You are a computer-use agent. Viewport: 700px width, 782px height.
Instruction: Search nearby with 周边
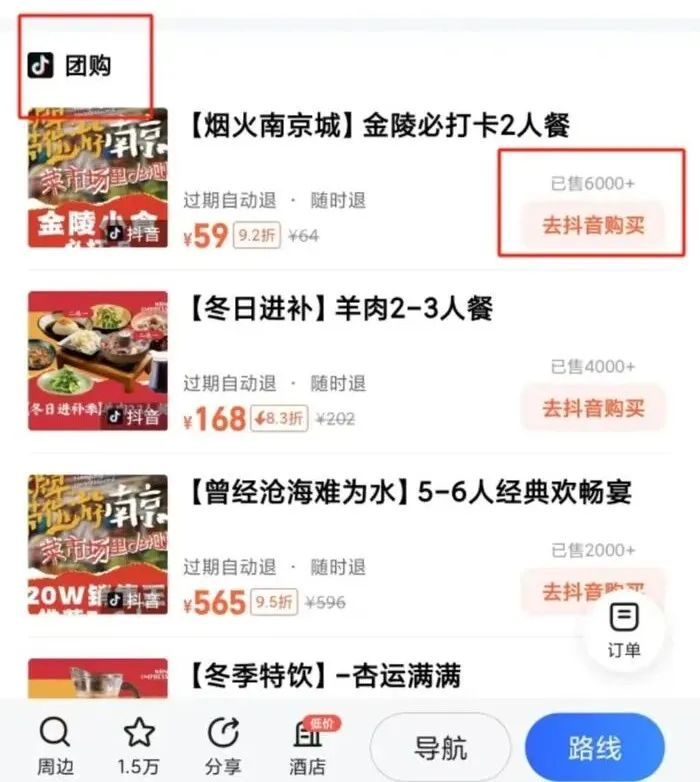pyautogui.click(x=55, y=746)
